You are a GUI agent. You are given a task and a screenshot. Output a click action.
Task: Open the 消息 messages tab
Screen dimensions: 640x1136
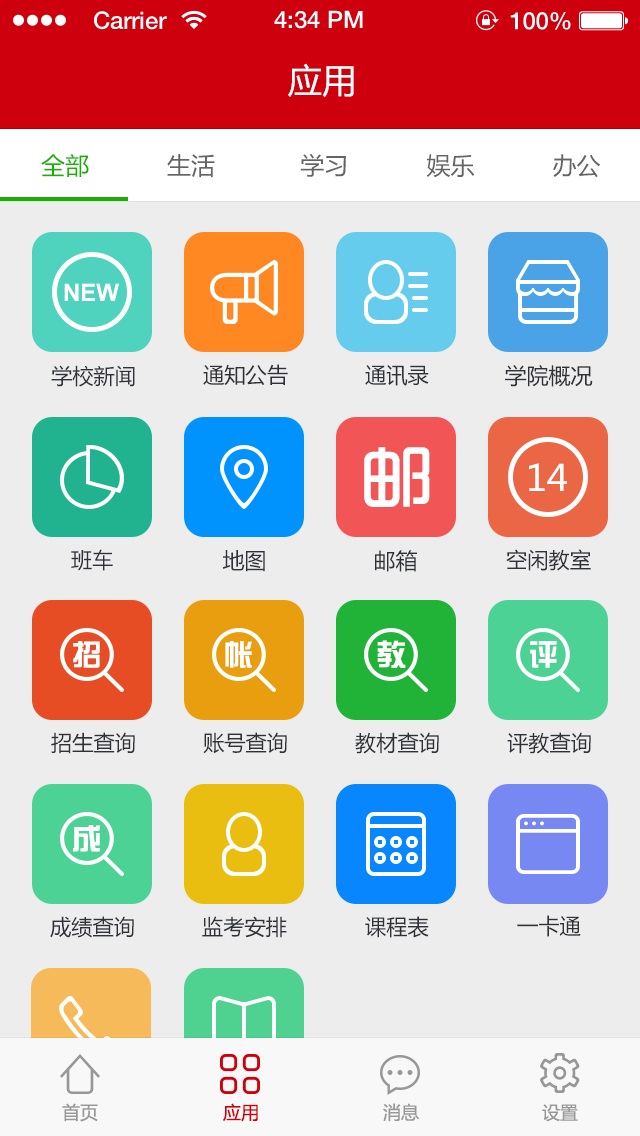(400, 1088)
